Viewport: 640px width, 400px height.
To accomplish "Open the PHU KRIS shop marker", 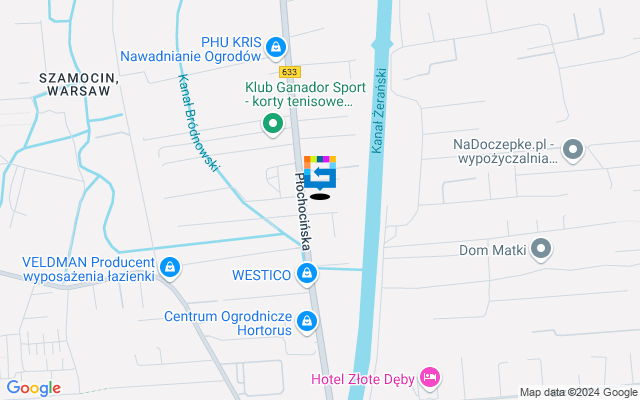I will pyautogui.click(x=276, y=45).
